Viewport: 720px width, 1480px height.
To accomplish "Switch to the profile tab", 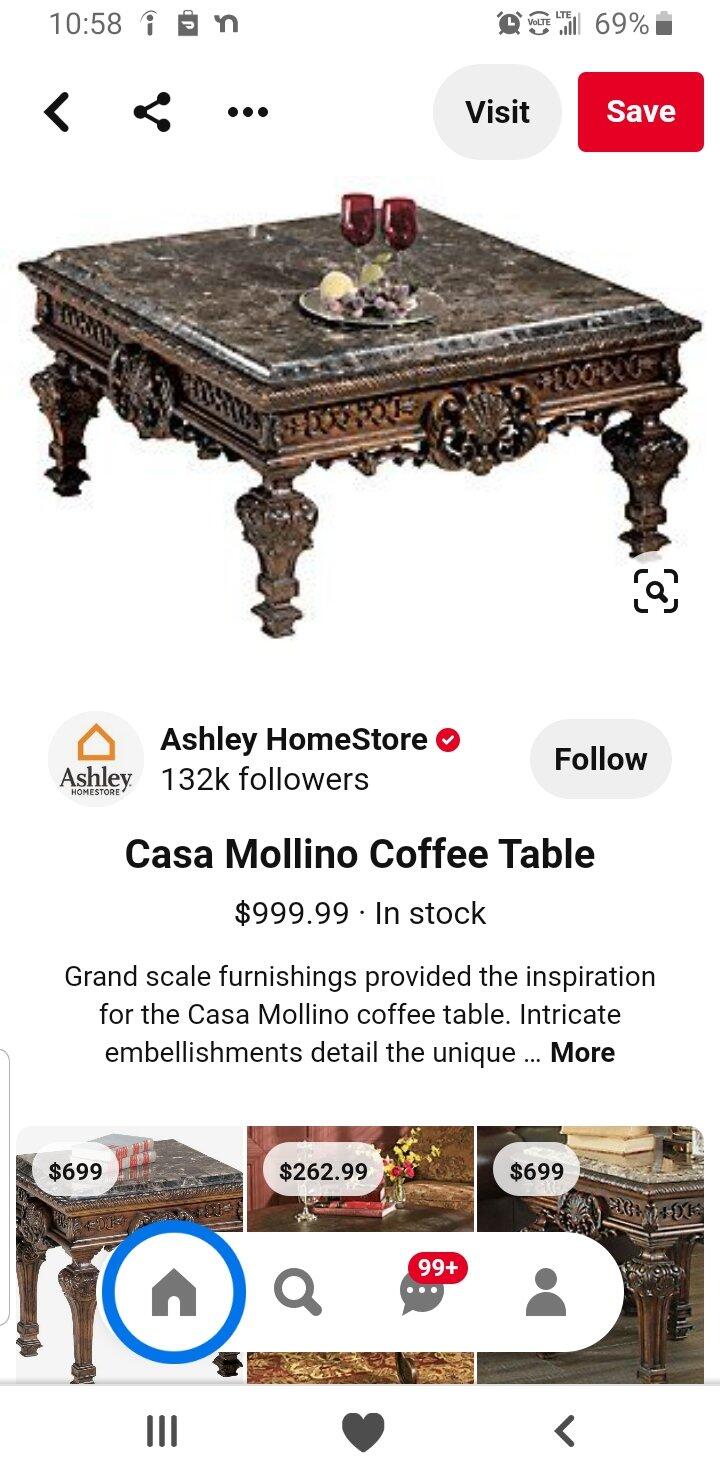I will 546,1292.
